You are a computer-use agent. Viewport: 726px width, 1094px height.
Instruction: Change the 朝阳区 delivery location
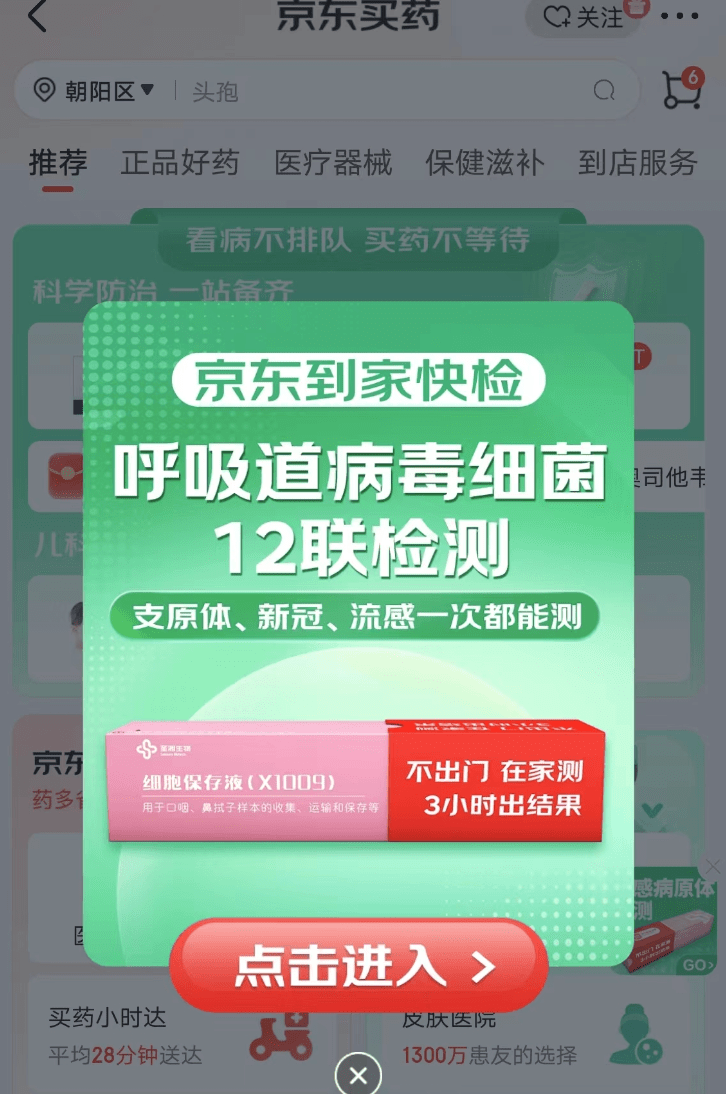pyautogui.click(x=96, y=91)
